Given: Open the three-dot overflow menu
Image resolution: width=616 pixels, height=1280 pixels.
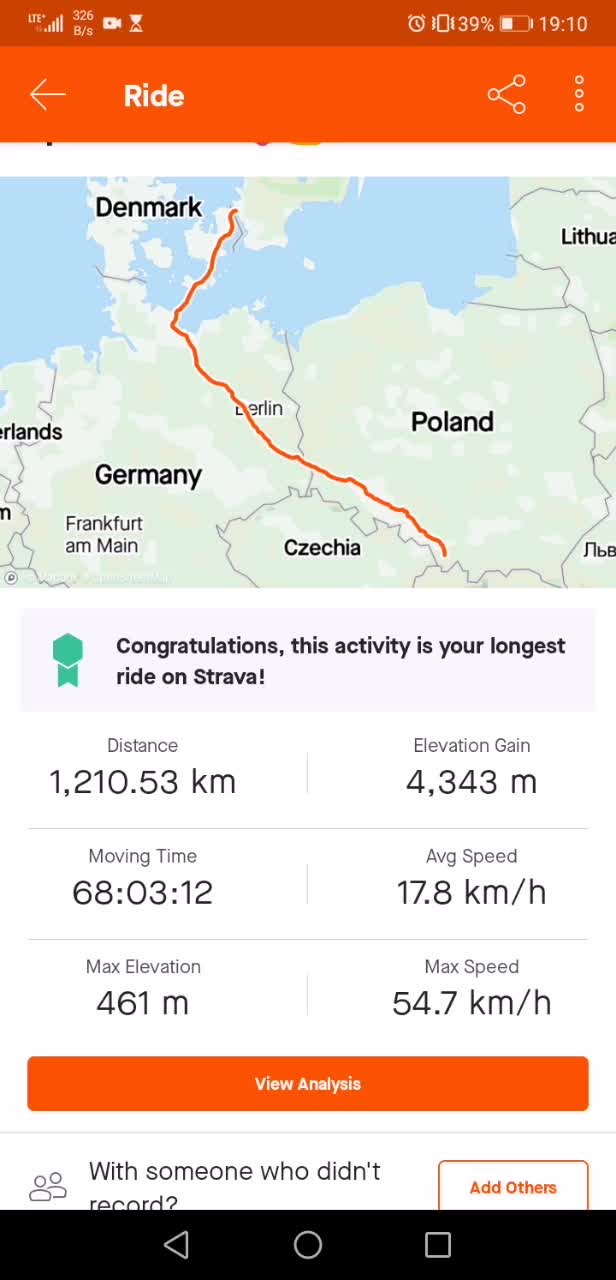Looking at the screenshot, I should tap(579, 95).
